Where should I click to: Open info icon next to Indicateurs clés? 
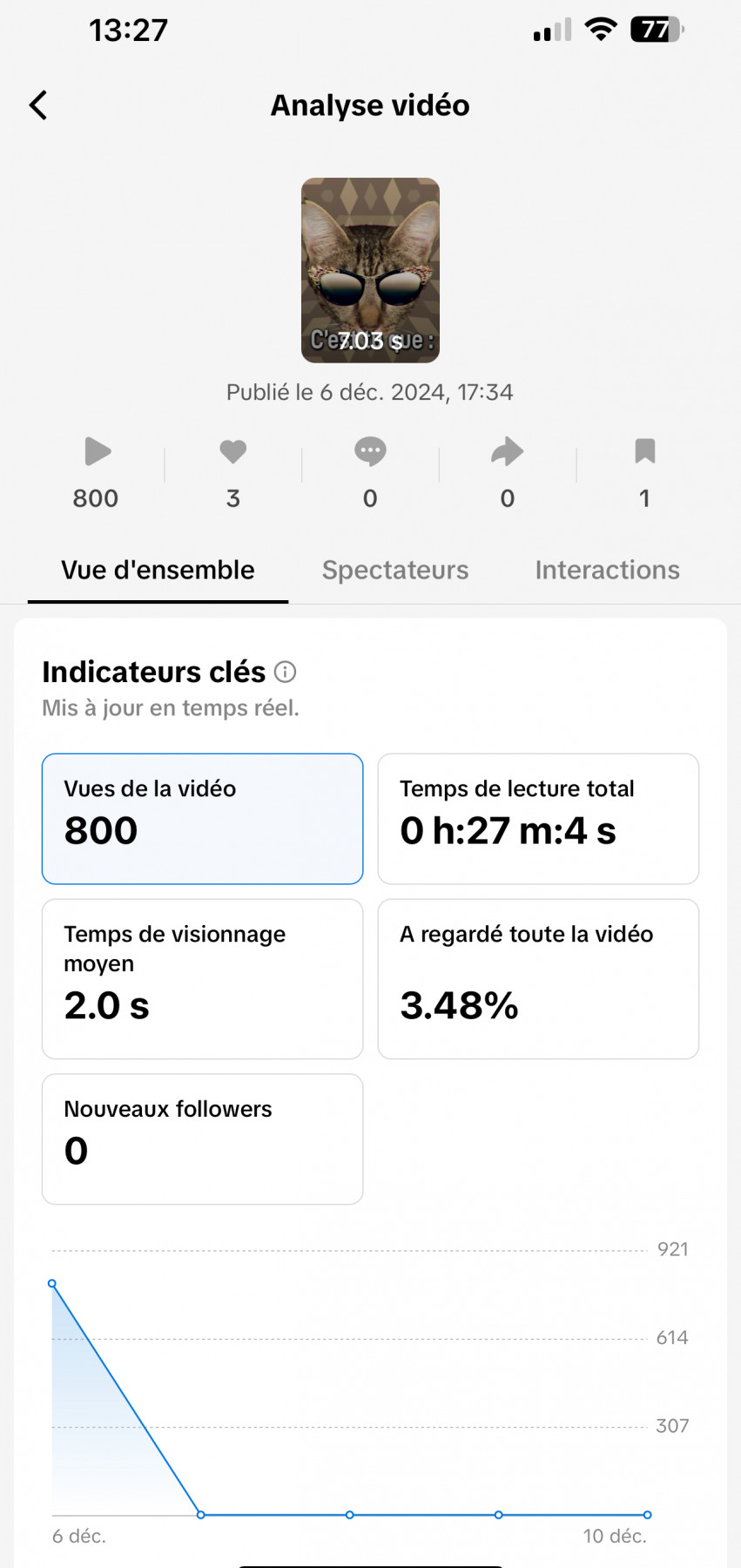click(286, 672)
